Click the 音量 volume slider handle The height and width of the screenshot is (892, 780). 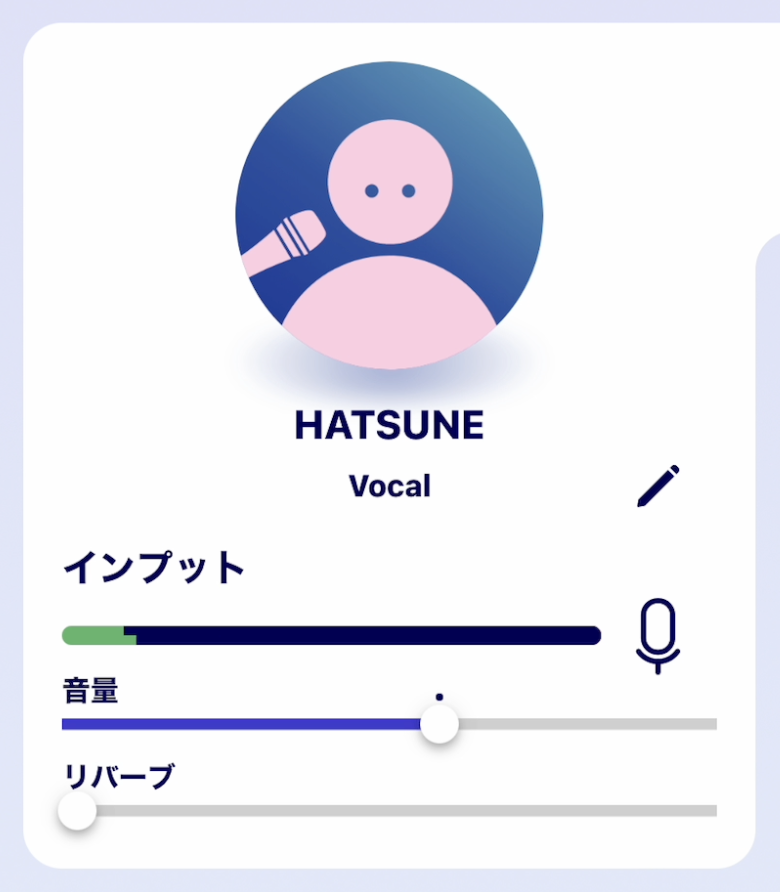coord(440,723)
